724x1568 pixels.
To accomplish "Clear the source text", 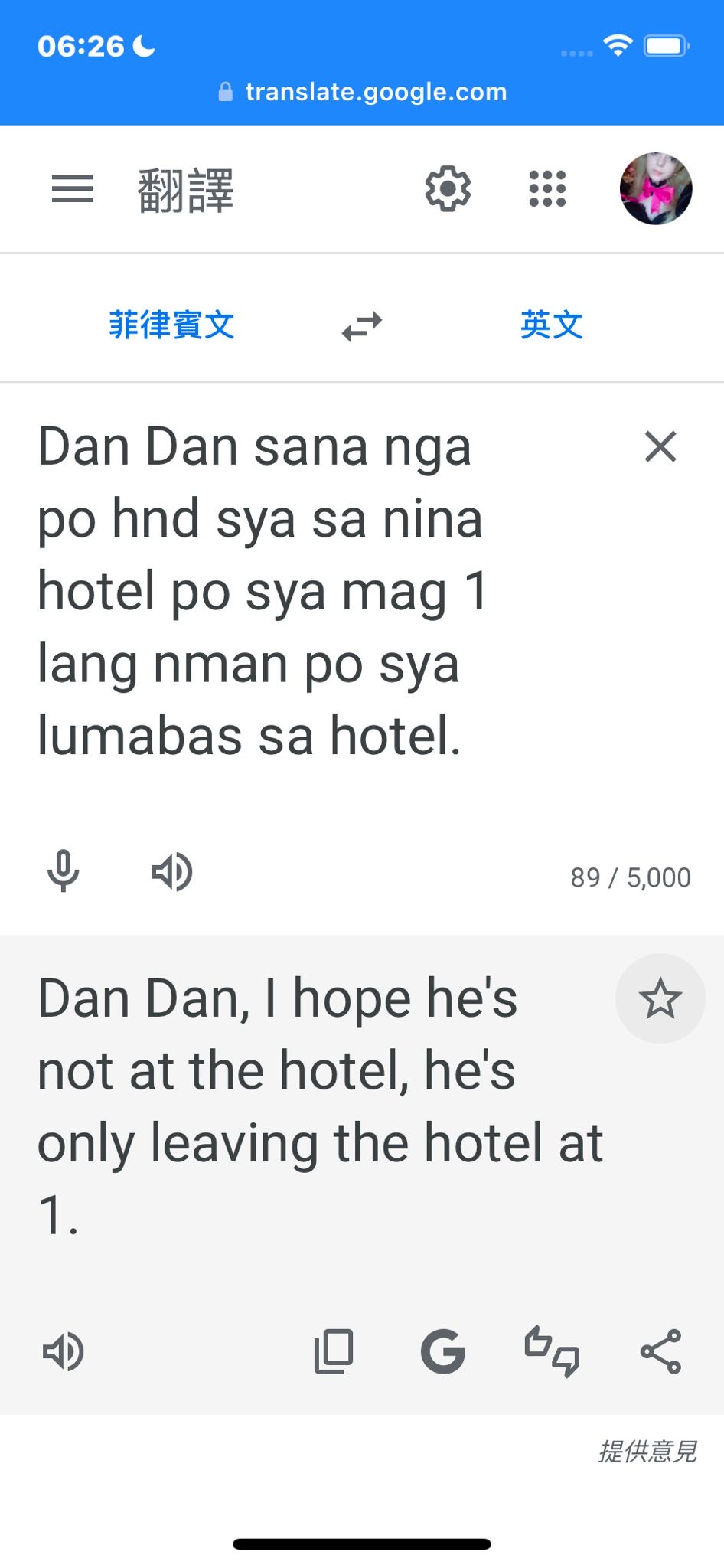I will [660, 446].
